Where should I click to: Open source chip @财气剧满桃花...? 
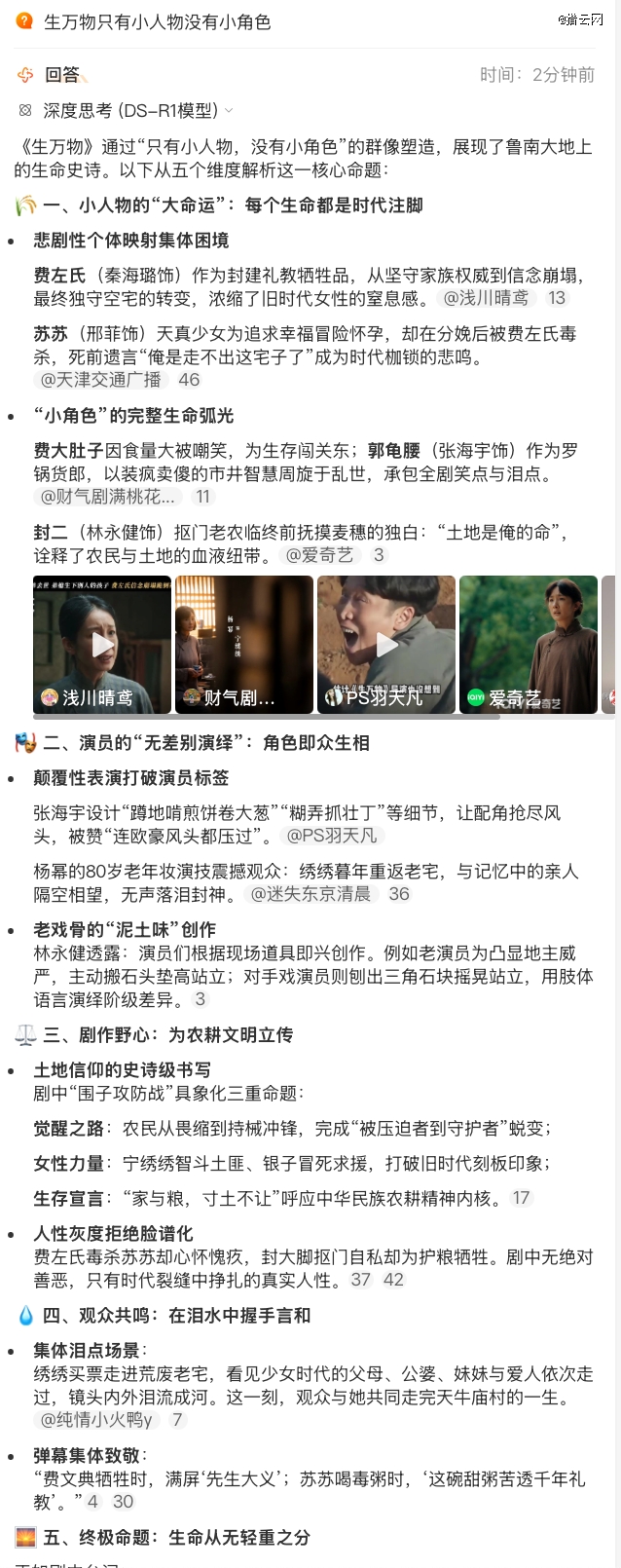107,497
